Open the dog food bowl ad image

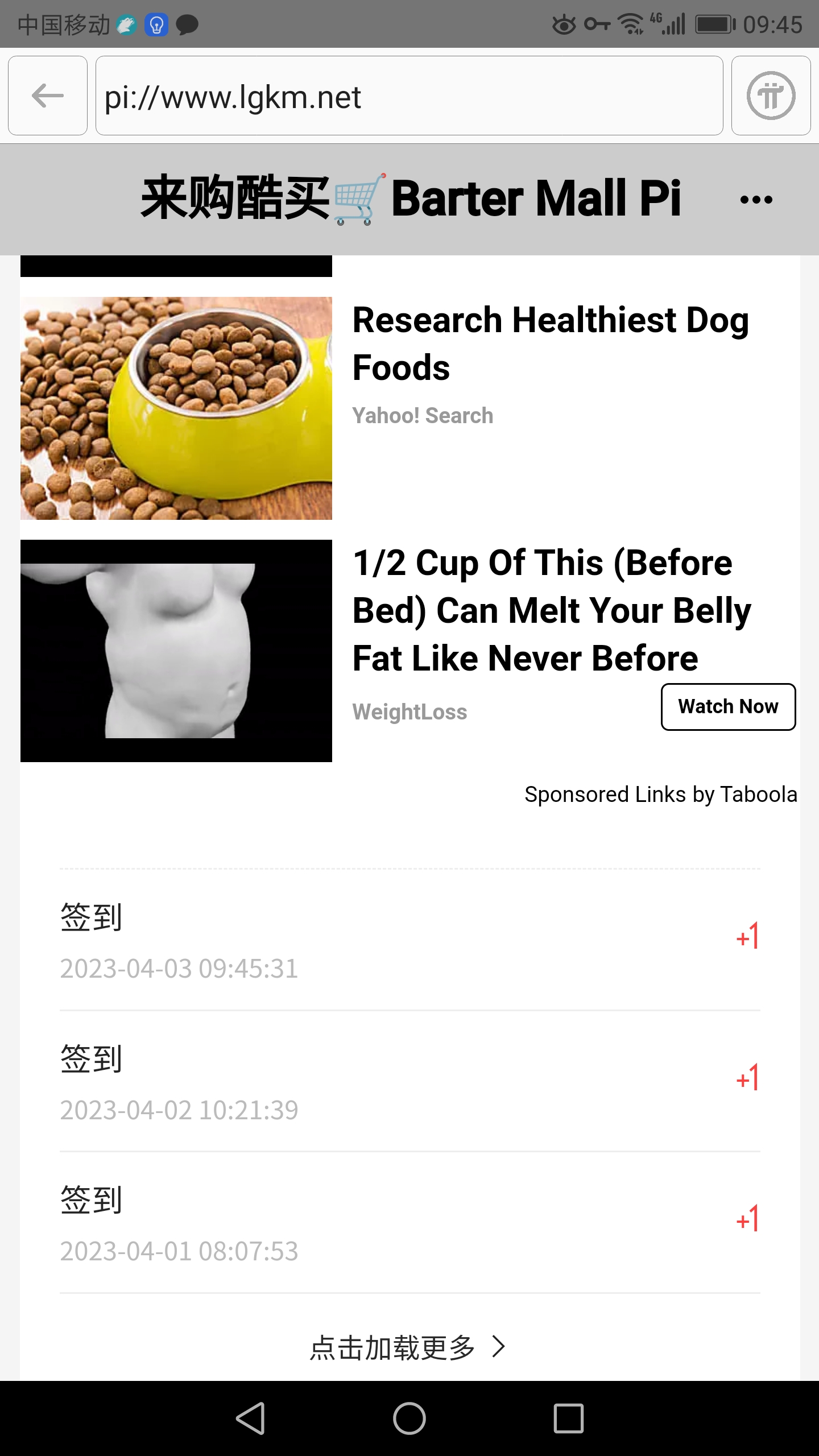(x=176, y=408)
